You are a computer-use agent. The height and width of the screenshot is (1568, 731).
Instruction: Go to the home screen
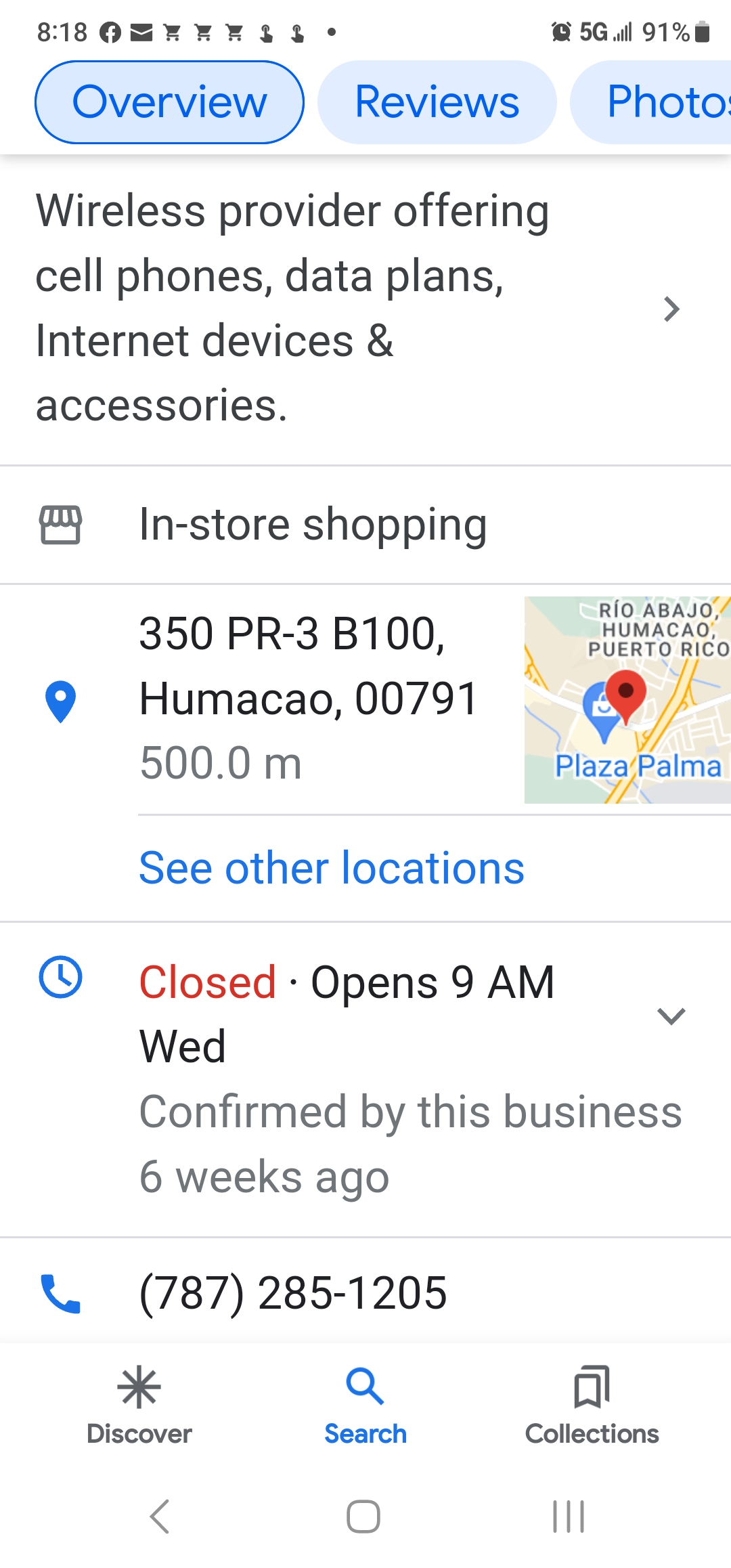click(363, 1517)
